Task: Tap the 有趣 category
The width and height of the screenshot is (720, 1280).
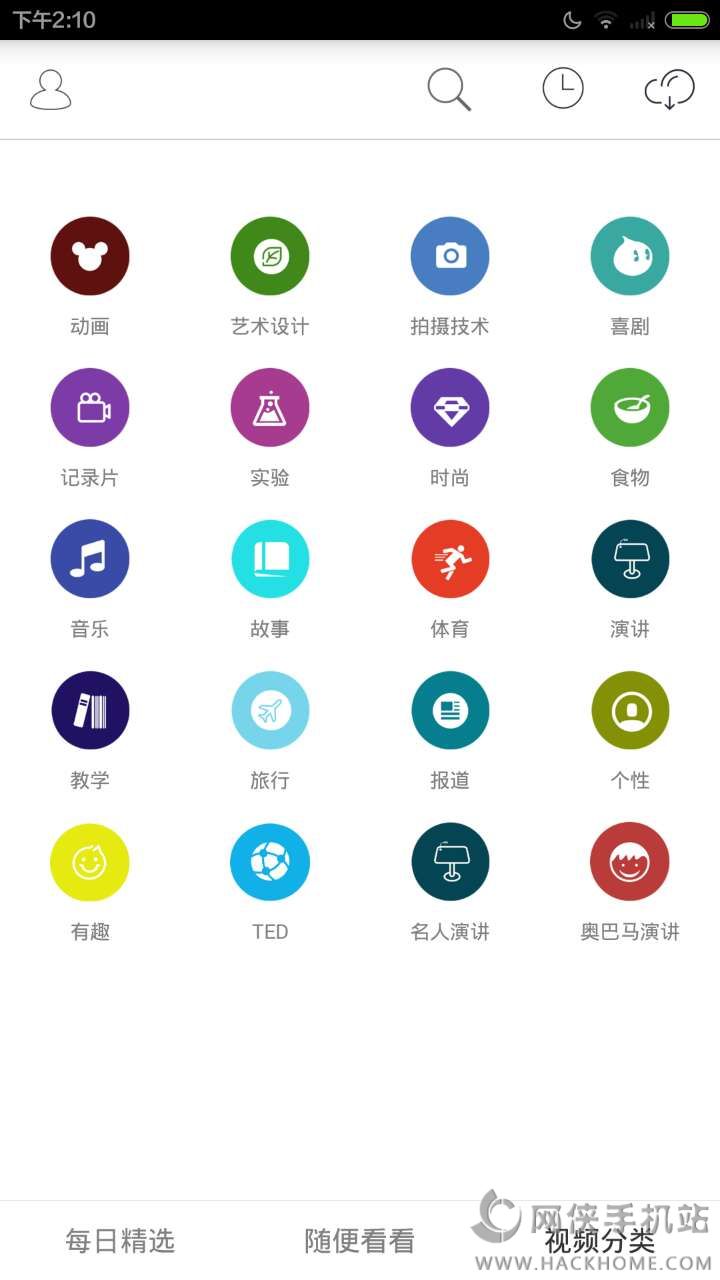Action: tap(90, 862)
